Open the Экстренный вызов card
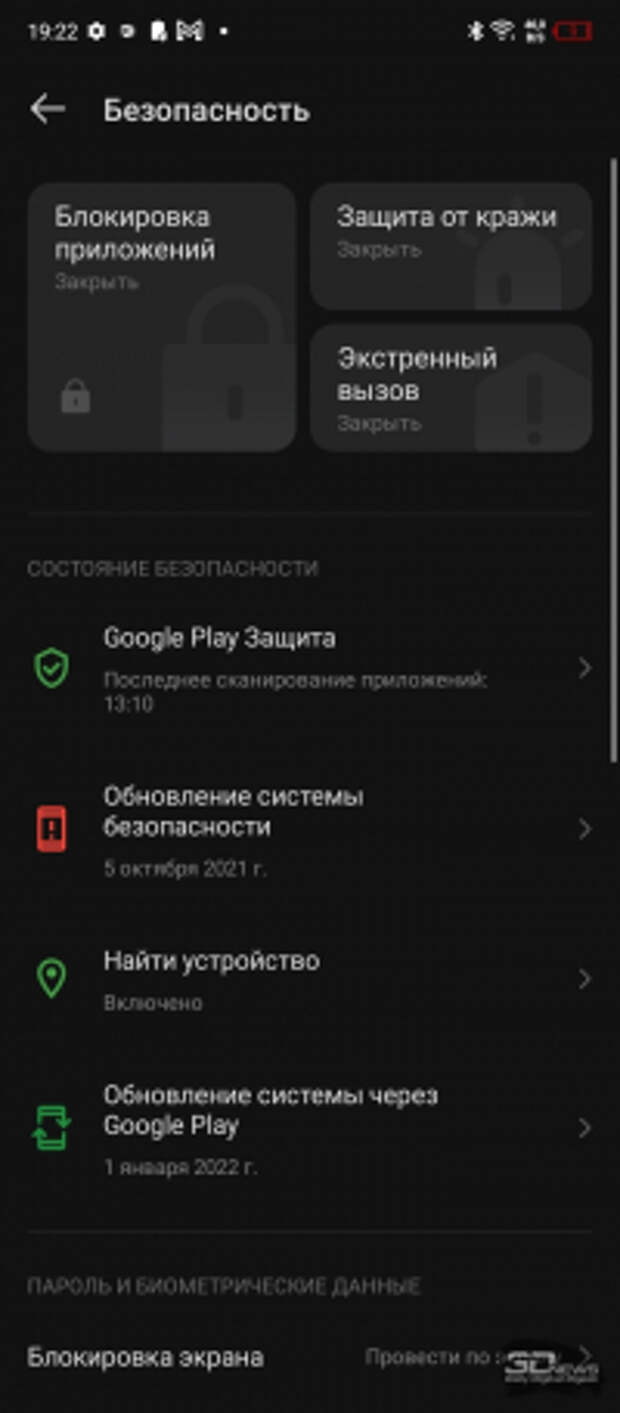The height and width of the screenshot is (1413, 620). coord(451,388)
